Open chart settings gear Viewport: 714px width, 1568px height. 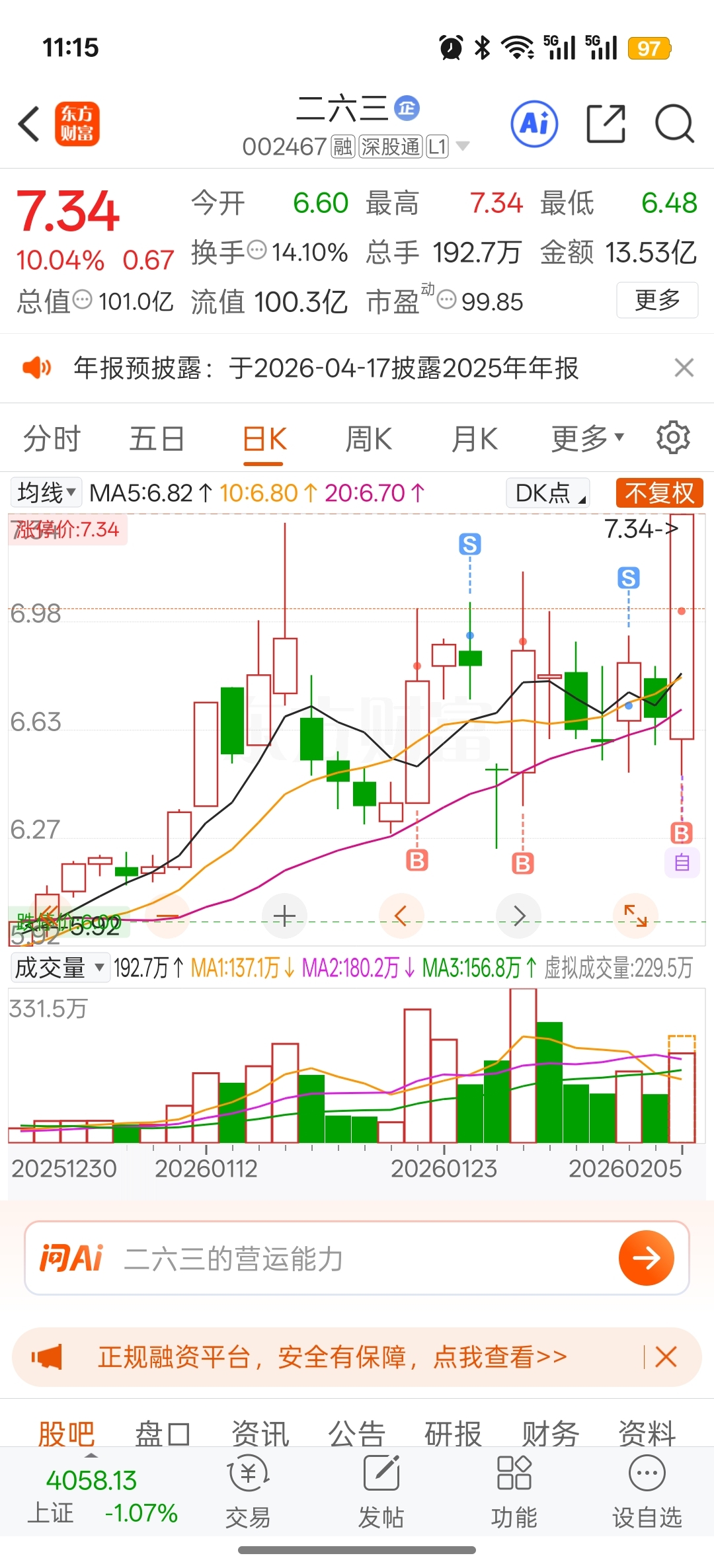click(673, 438)
